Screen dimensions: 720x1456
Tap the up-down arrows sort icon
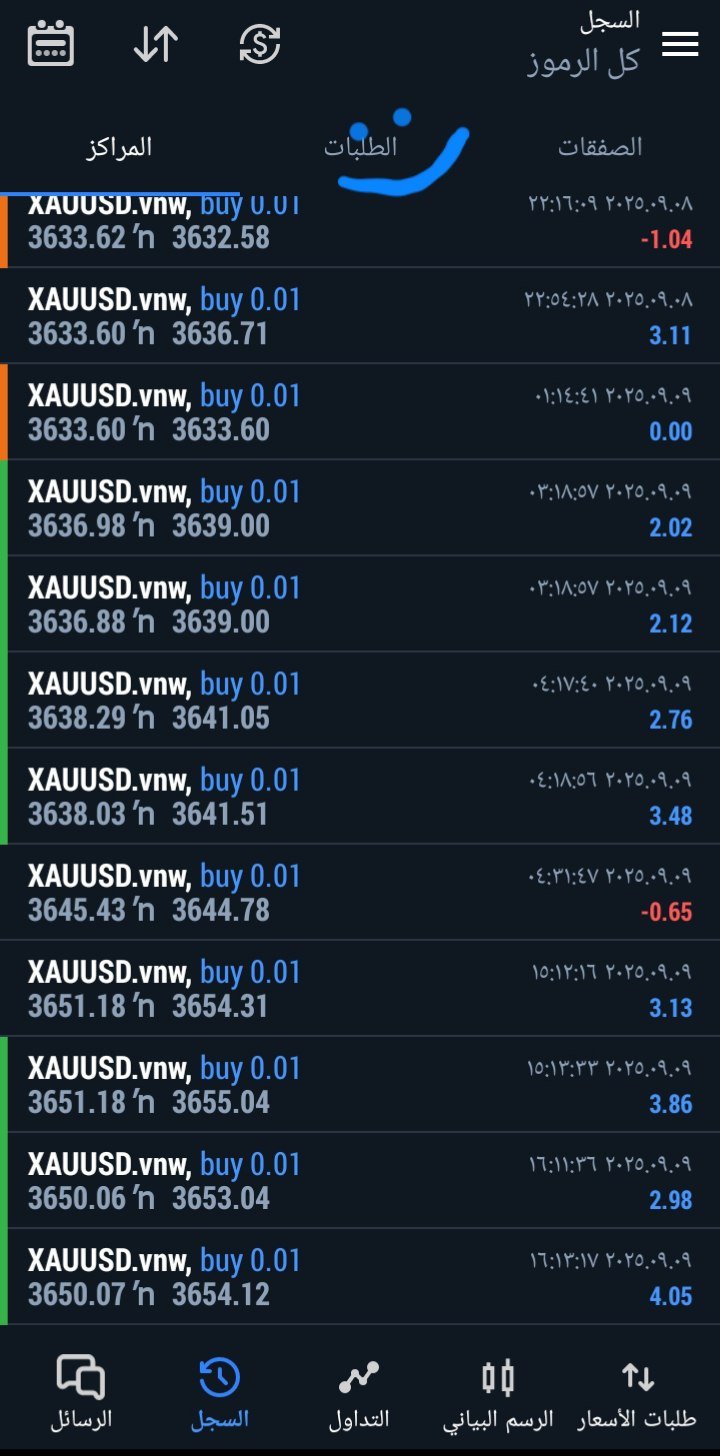pyautogui.click(x=156, y=45)
